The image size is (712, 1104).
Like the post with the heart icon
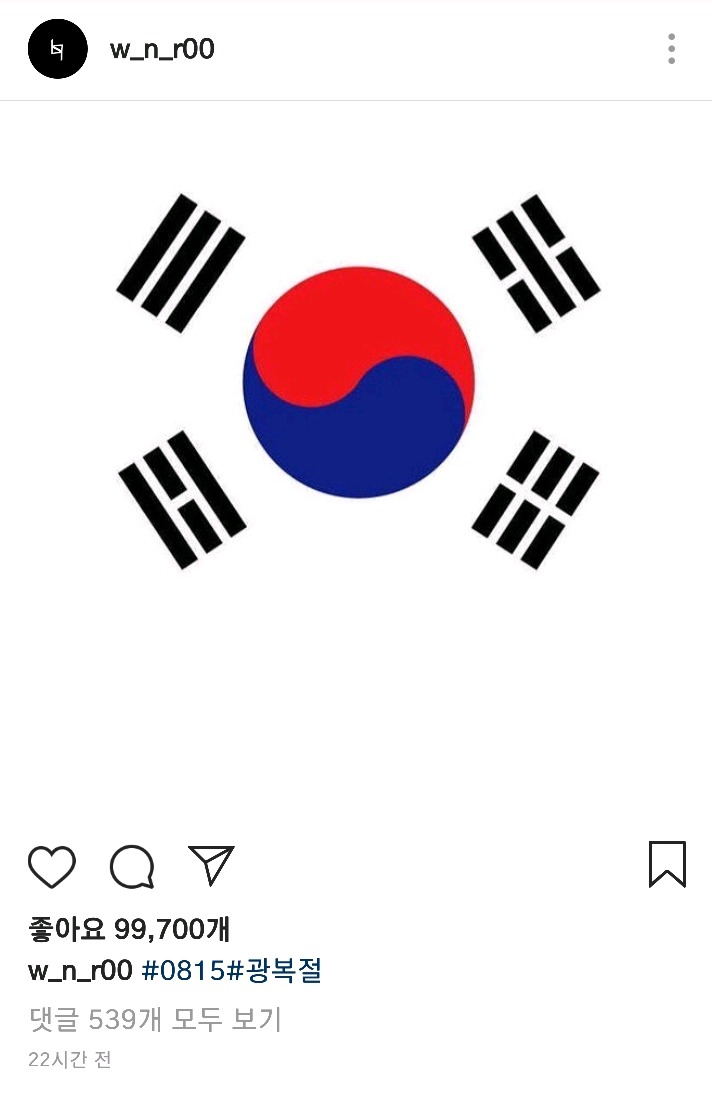point(52,866)
